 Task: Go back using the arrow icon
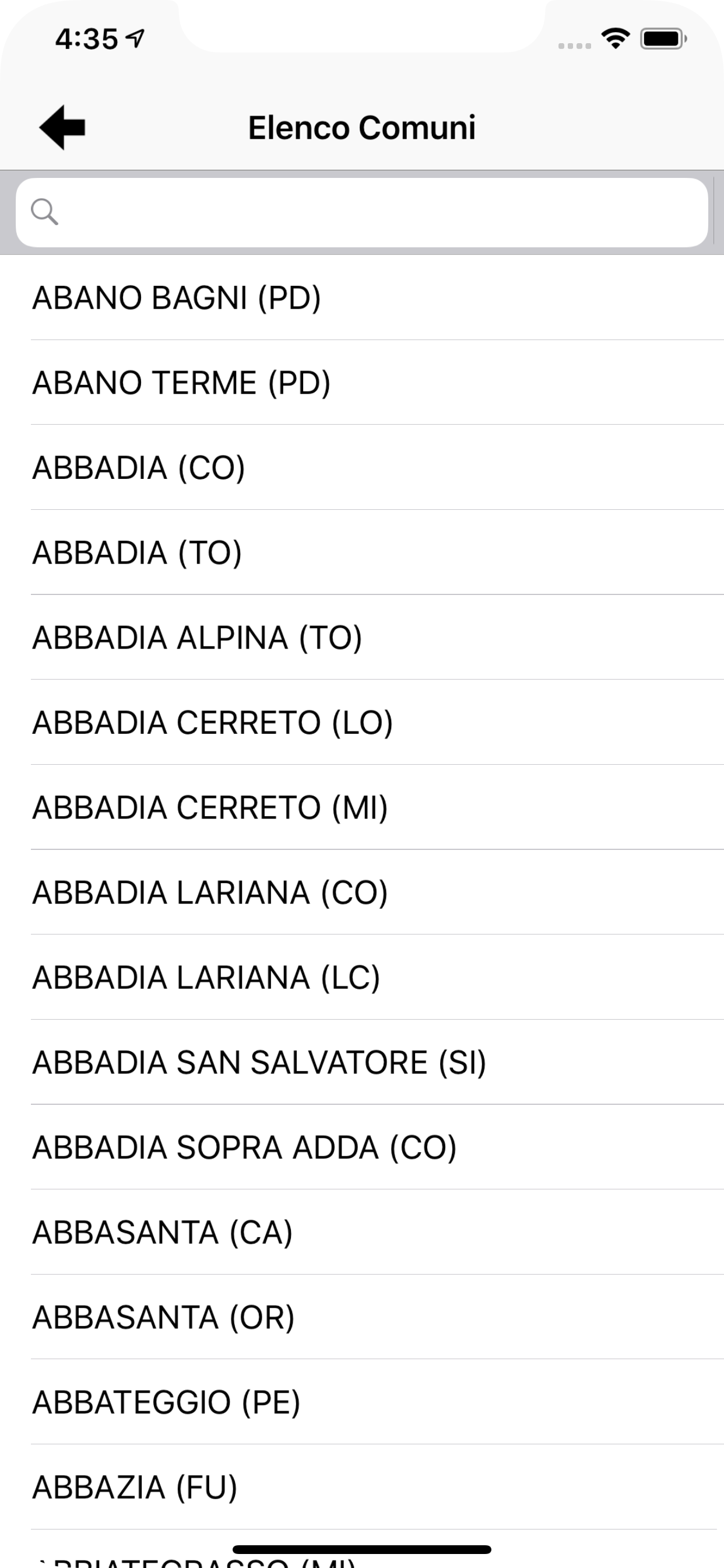(62, 127)
